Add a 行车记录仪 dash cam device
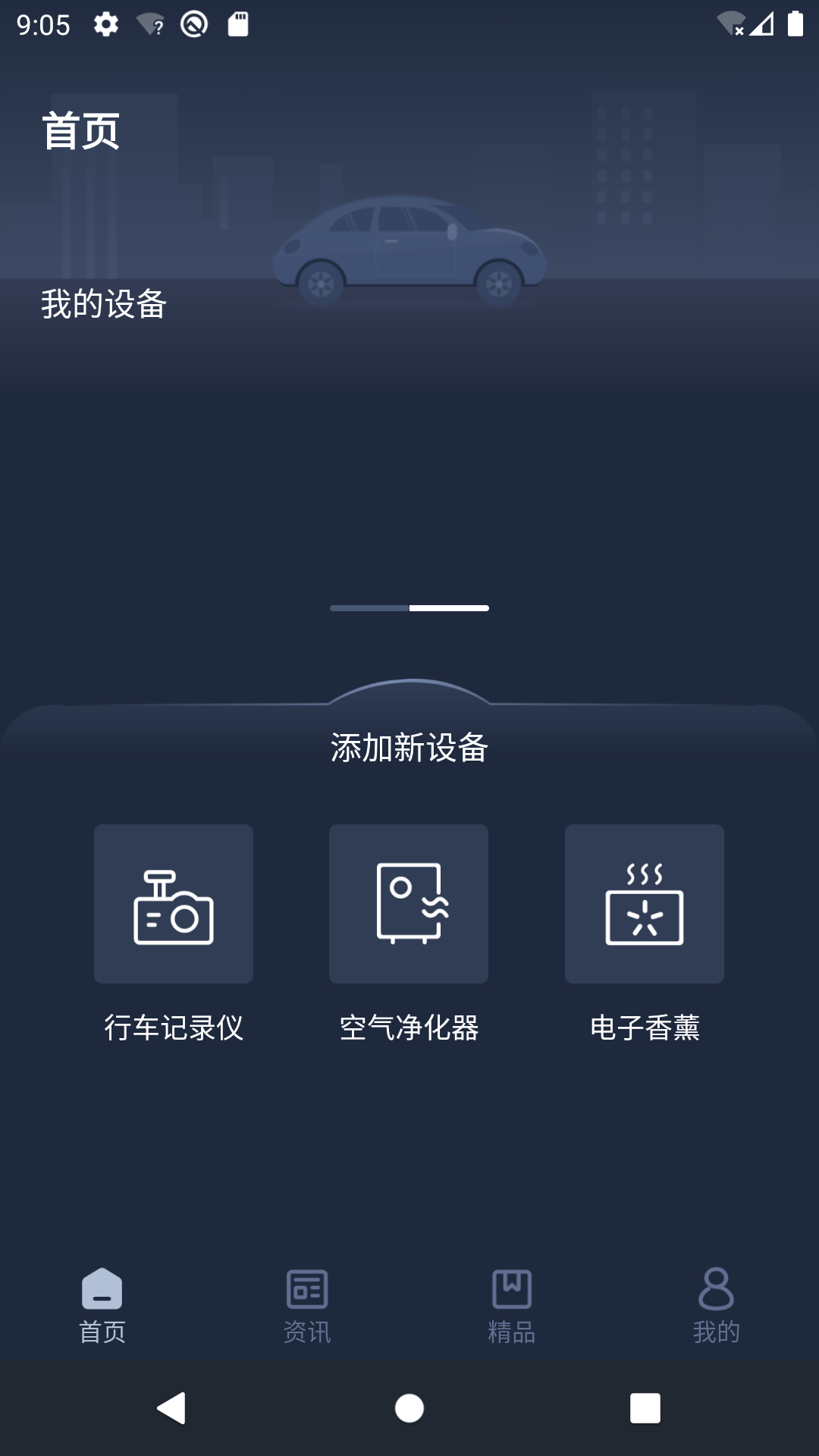819x1456 pixels. pos(174,904)
